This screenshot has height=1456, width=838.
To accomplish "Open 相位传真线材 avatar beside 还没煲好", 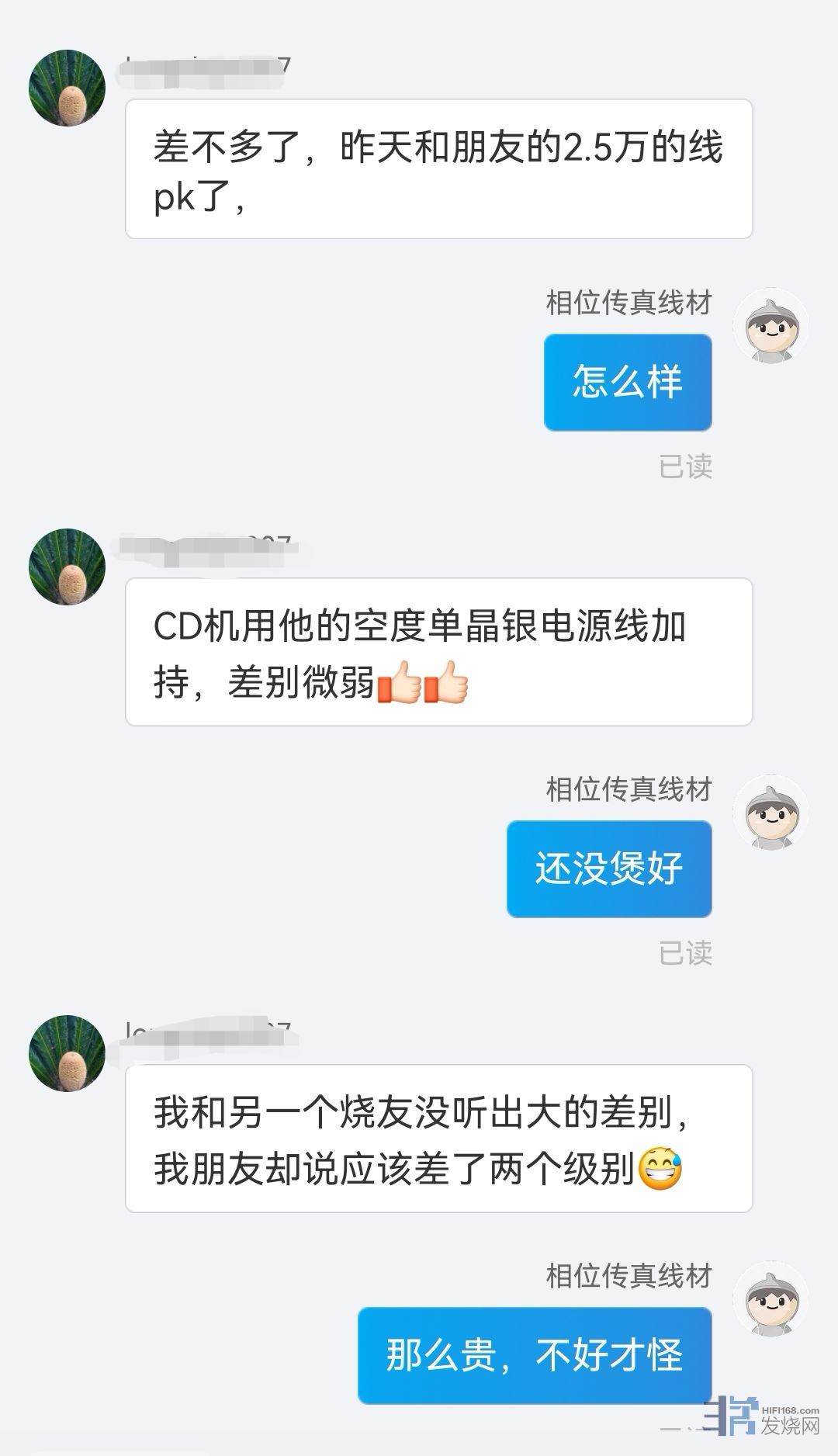I will tap(770, 813).
